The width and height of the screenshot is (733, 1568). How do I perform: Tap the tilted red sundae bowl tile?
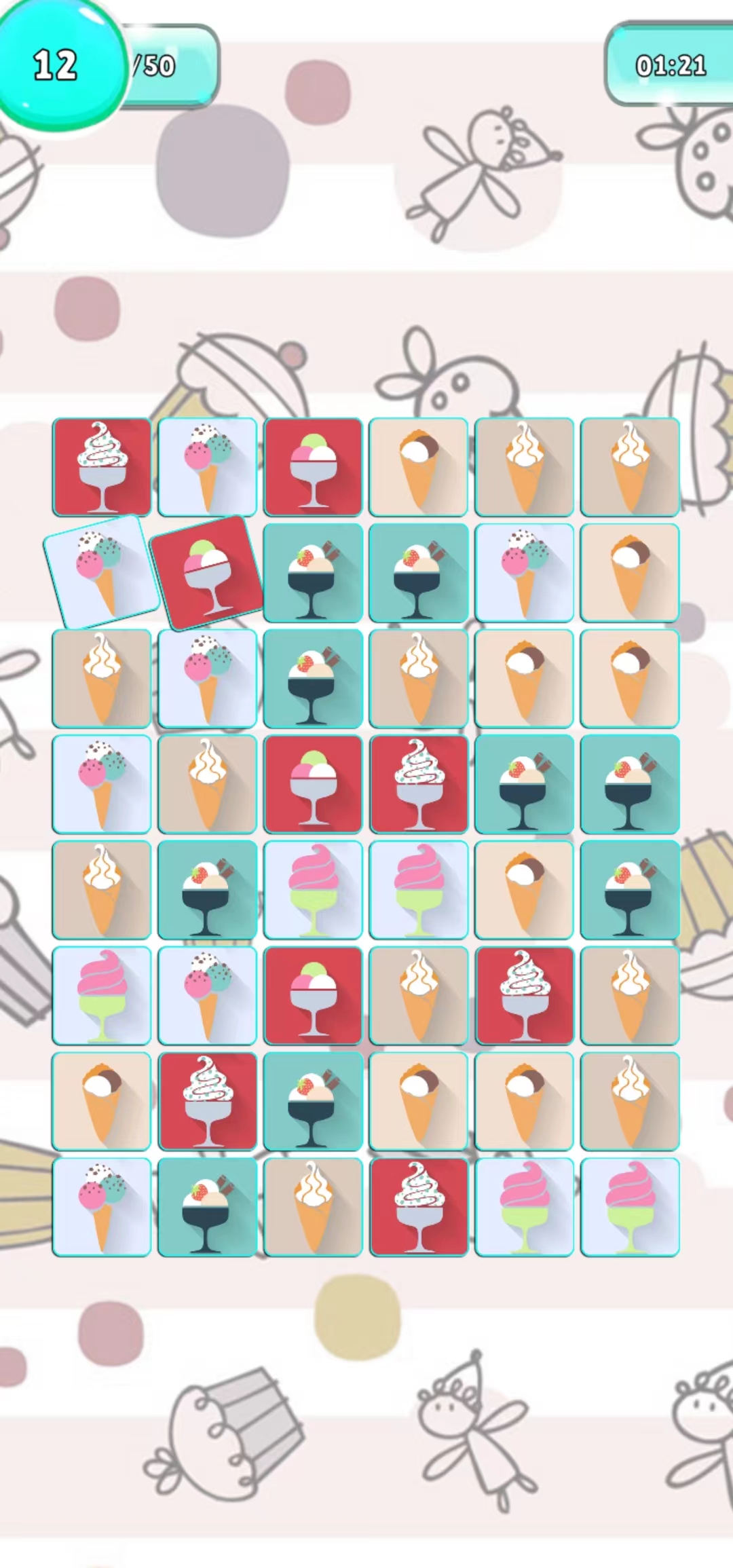(x=206, y=573)
